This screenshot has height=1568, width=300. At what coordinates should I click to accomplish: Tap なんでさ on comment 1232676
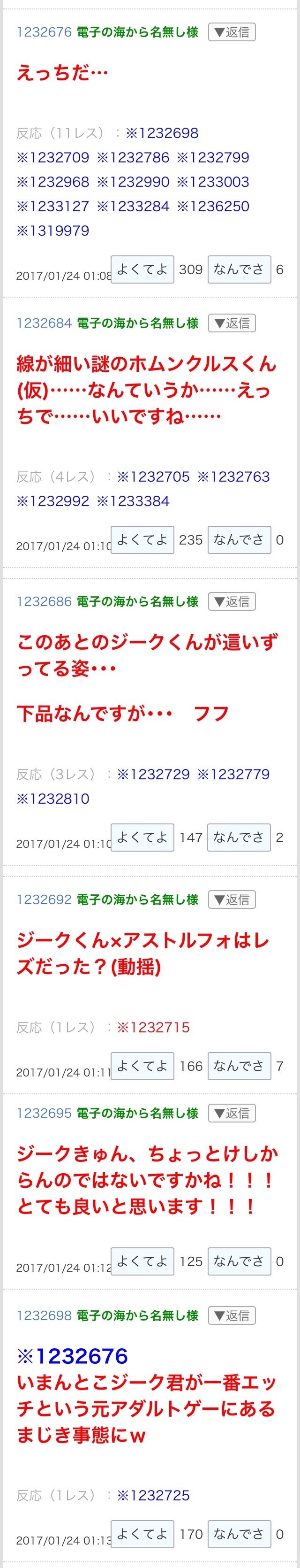pyautogui.click(x=239, y=269)
